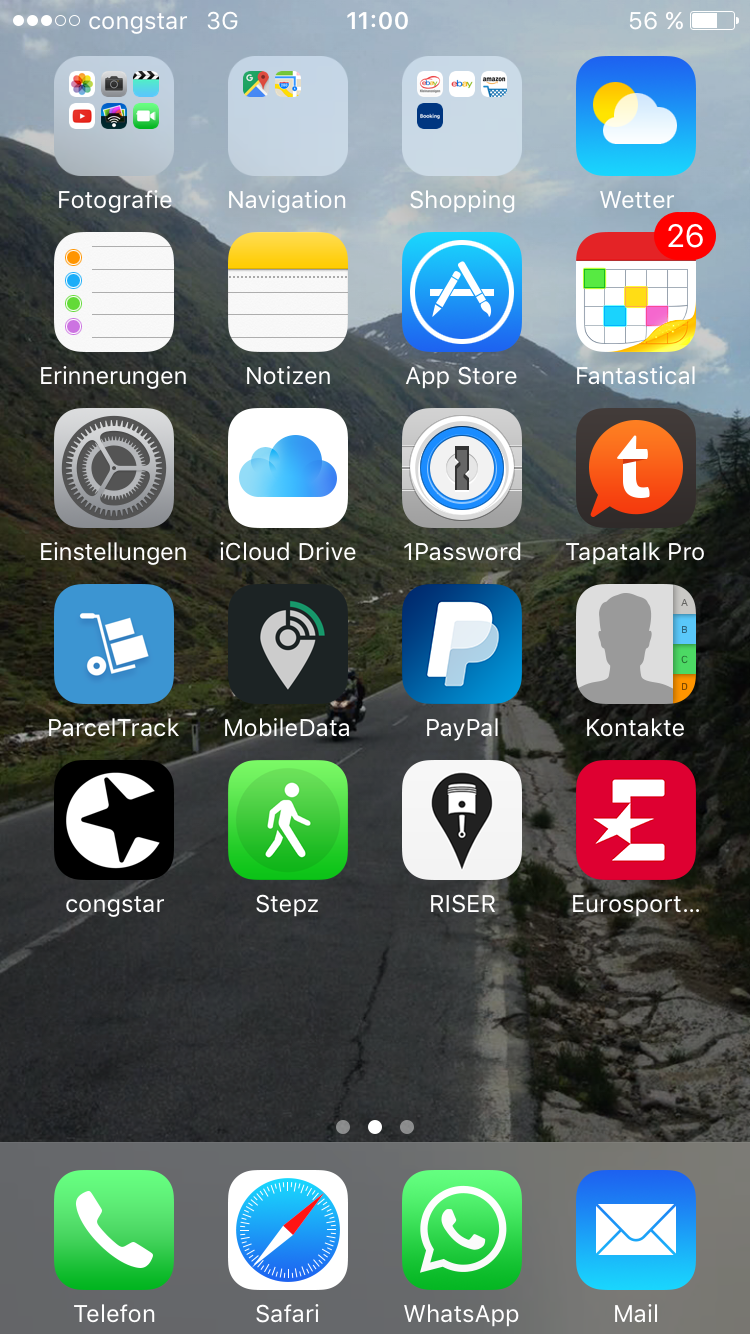Launch Tapatalk Pro
Image resolution: width=750 pixels, height=1334 pixels.
click(x=636, y=468)
